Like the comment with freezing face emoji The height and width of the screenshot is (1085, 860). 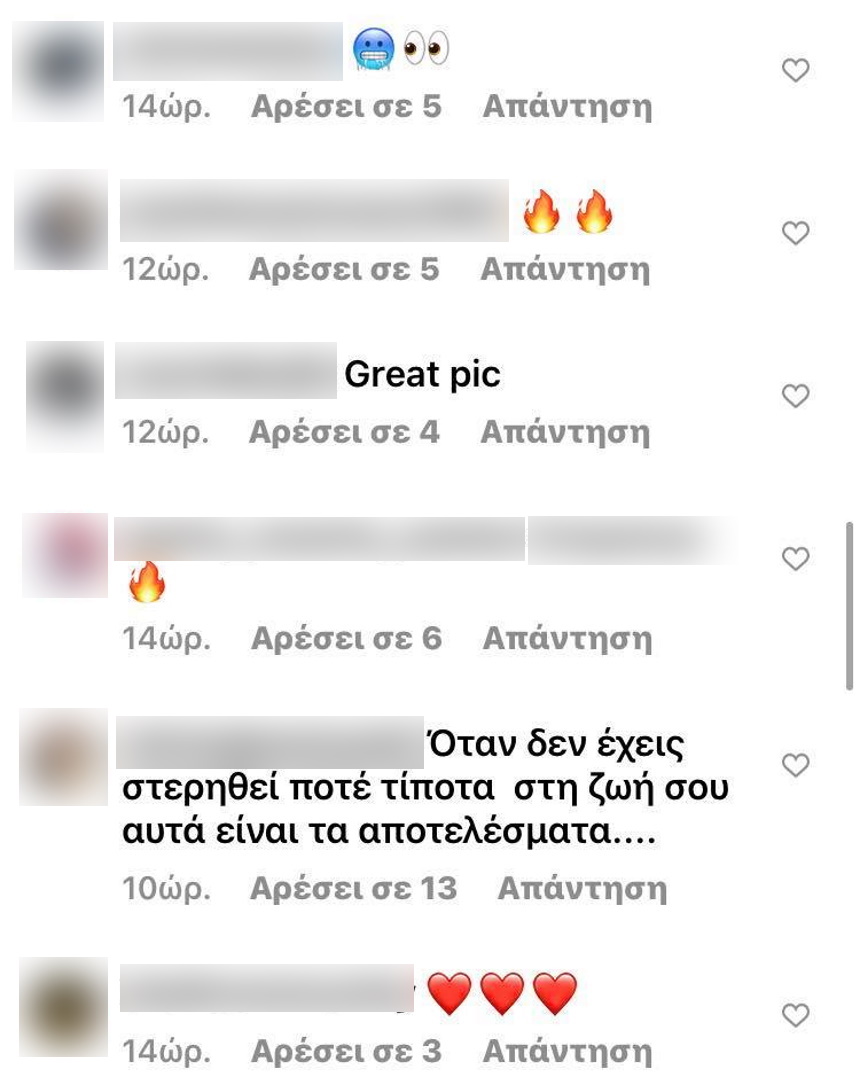795,71
